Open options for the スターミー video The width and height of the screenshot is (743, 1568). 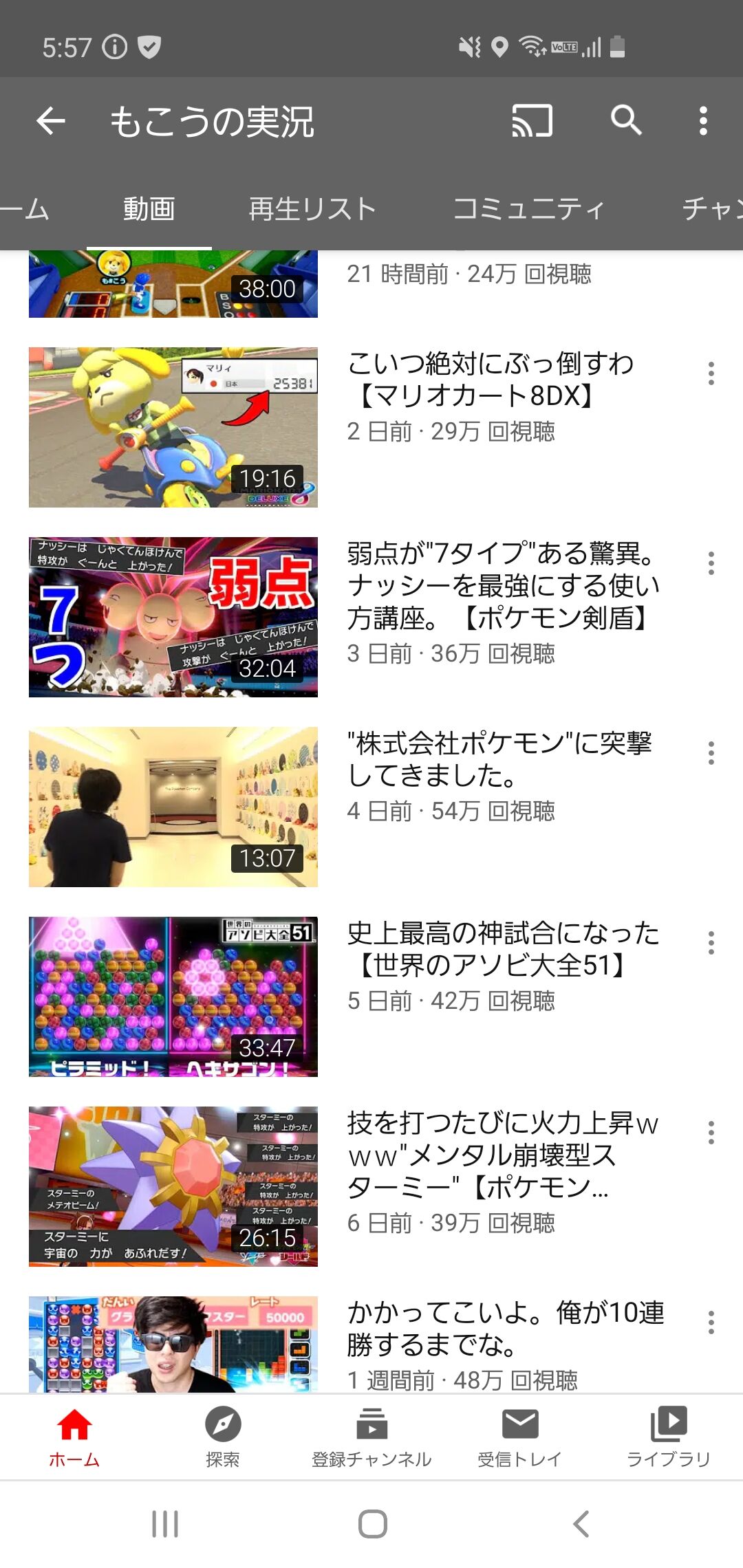tap(711, 1133)
